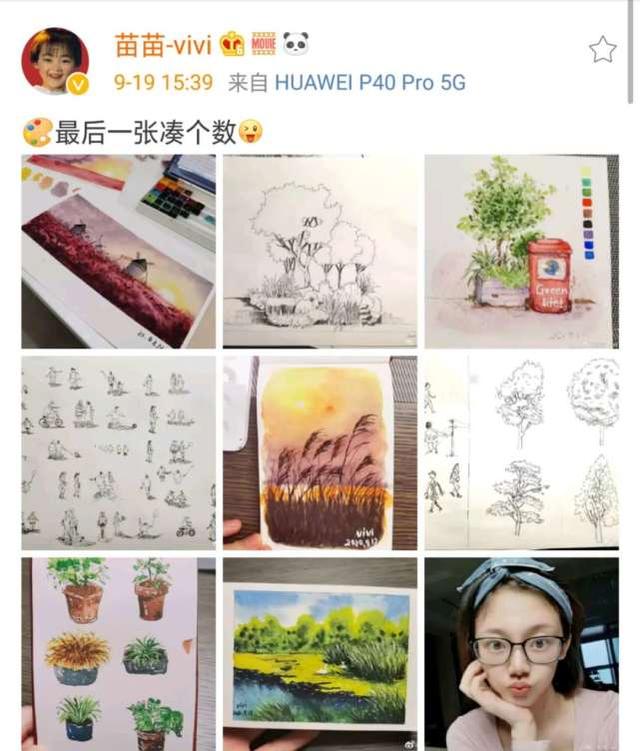Open the selfie photo with headband
The image size is (640, 751).
point(521,654)
